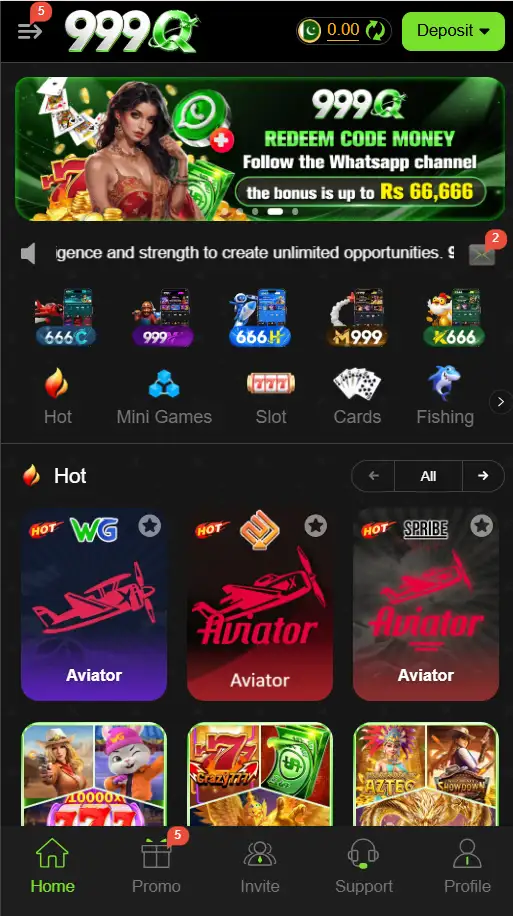Show more categories with the chevron arrow

[x=500, y=402]
